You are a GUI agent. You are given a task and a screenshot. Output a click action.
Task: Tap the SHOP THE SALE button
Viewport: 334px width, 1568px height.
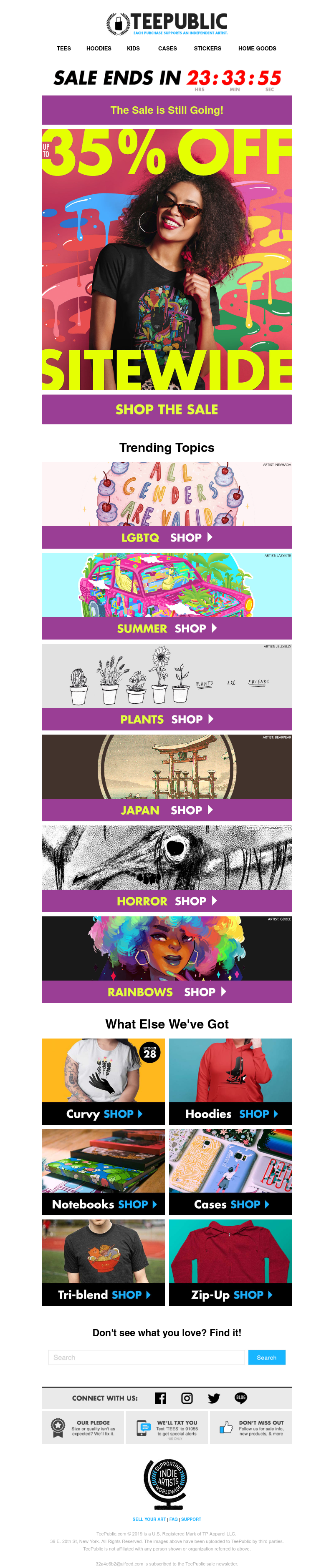[x=167, y=409]
